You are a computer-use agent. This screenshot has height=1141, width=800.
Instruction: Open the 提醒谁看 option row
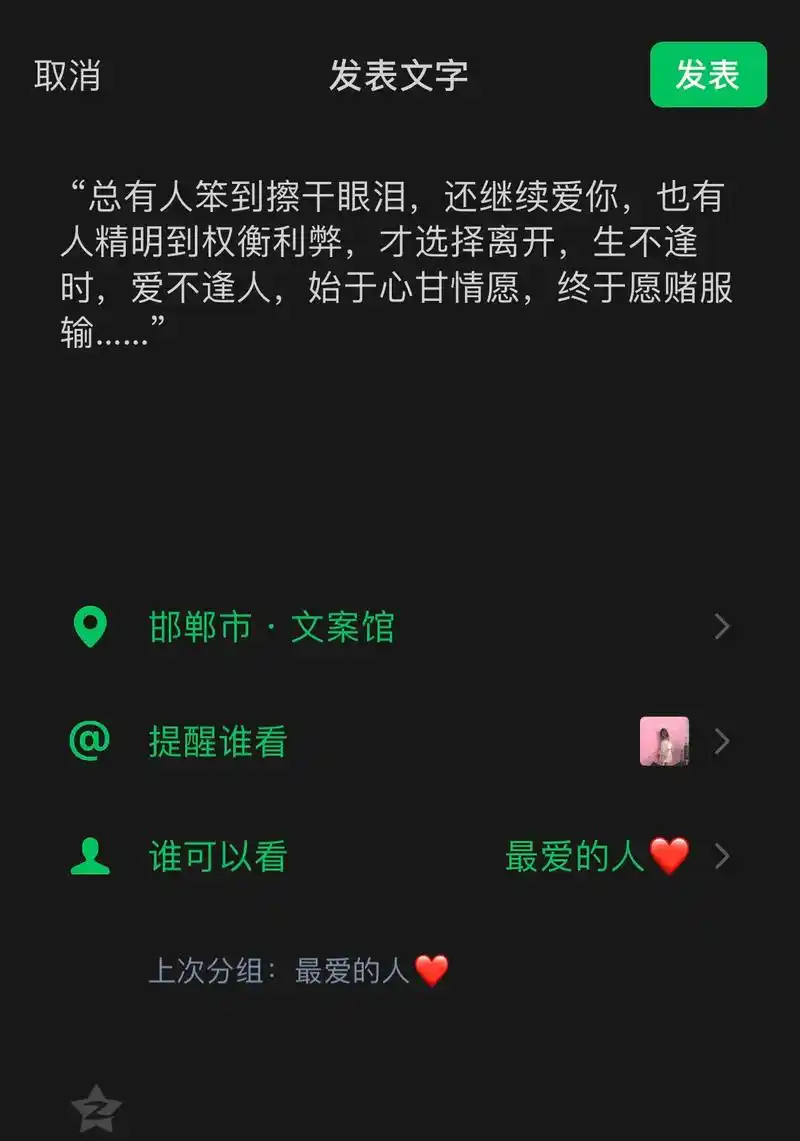tap(215, 741)
